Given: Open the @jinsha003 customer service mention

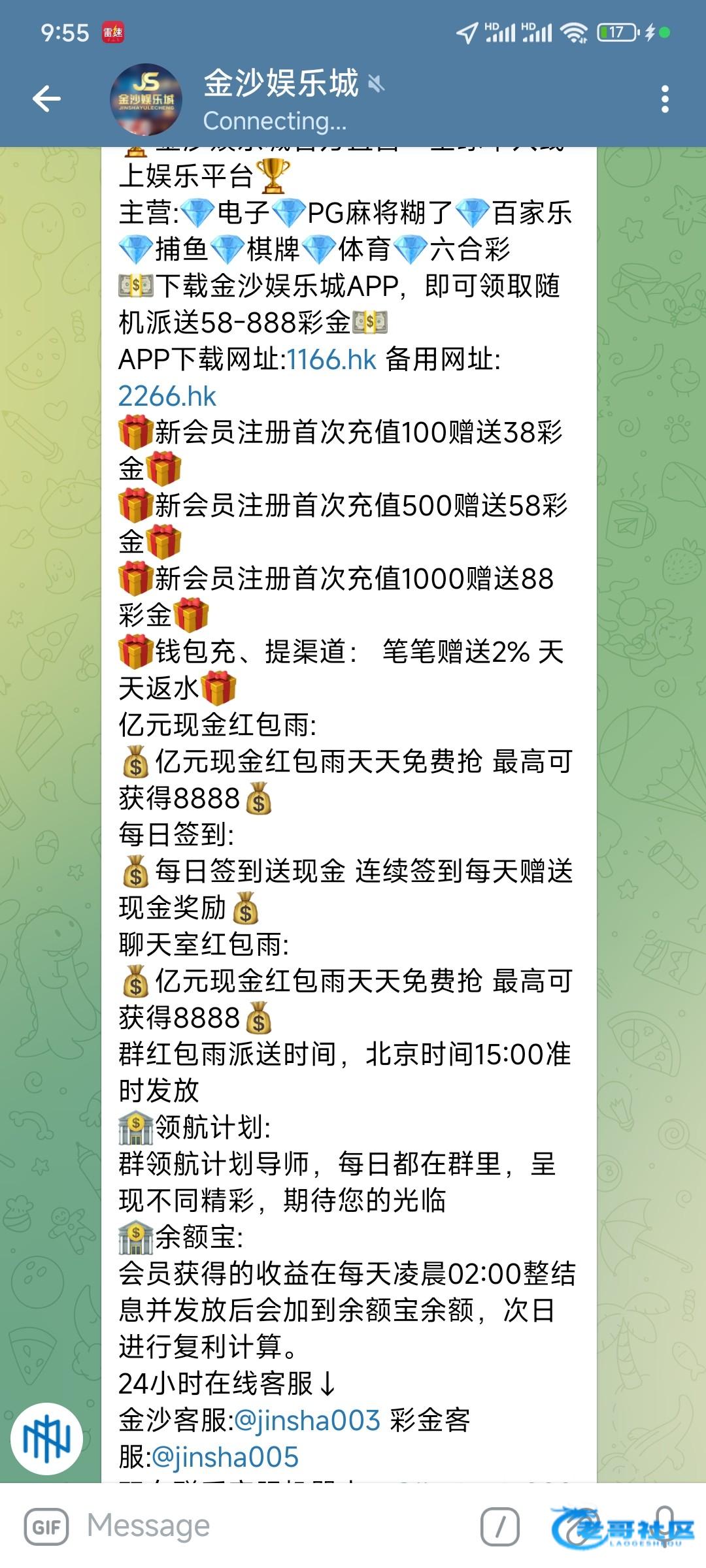Looking at the screenshot, I should [307, 1421].
